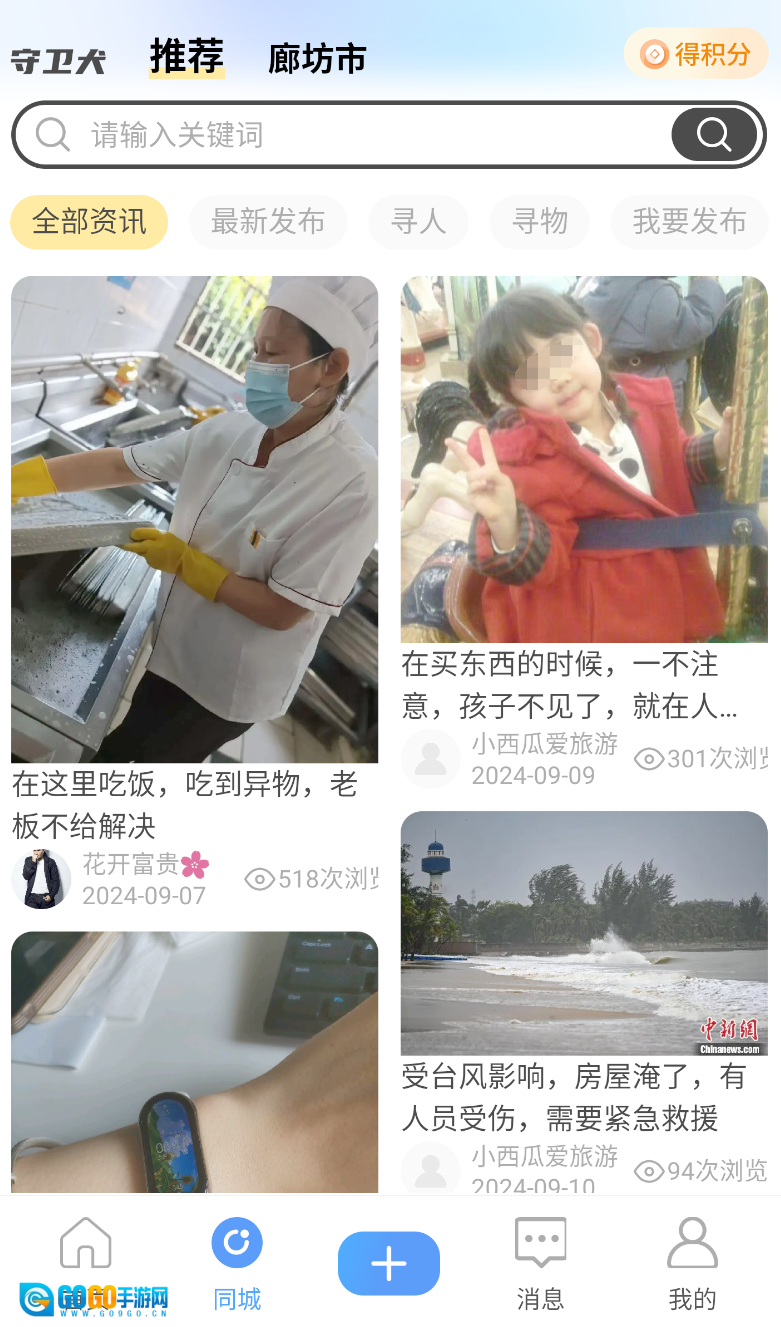
Task: Open the 我的 profile tab
Action: (692, 1264)
